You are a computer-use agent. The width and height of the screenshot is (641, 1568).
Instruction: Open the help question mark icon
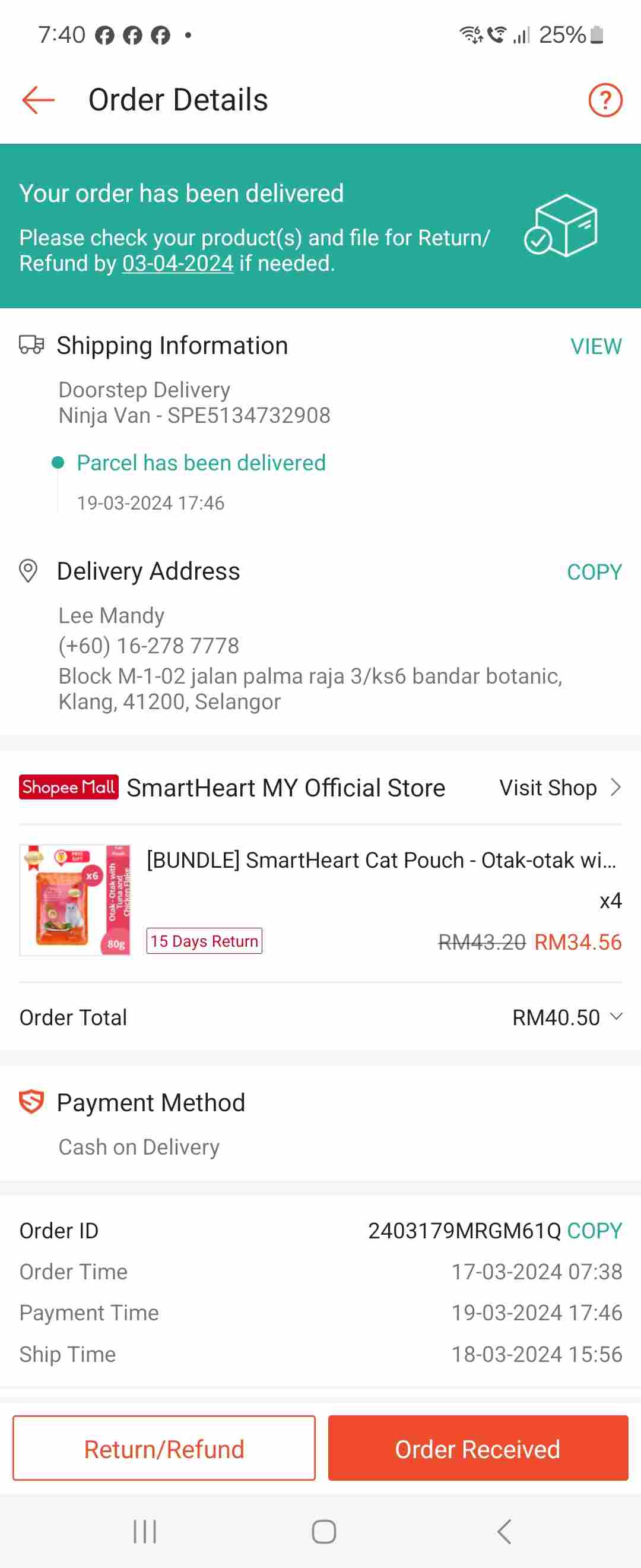[605, 100]
